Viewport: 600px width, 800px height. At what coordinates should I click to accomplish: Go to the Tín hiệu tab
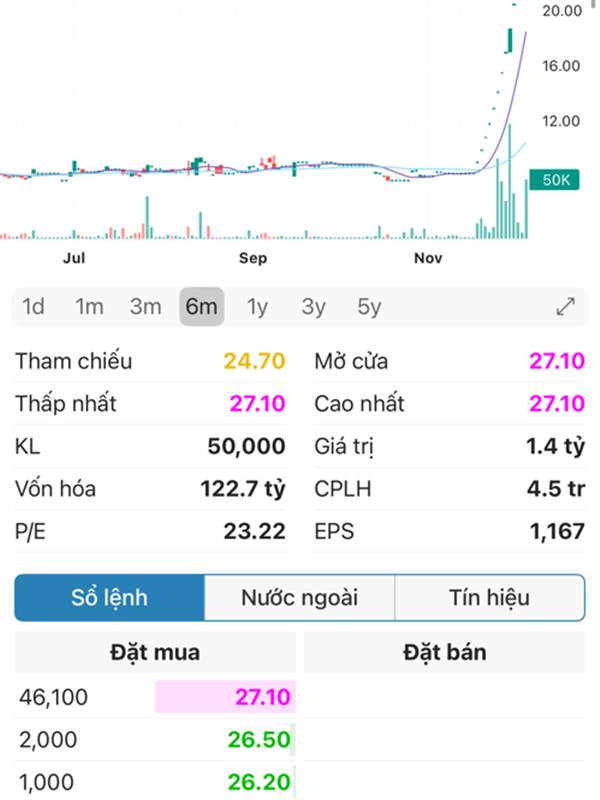[x=489, y=598]
